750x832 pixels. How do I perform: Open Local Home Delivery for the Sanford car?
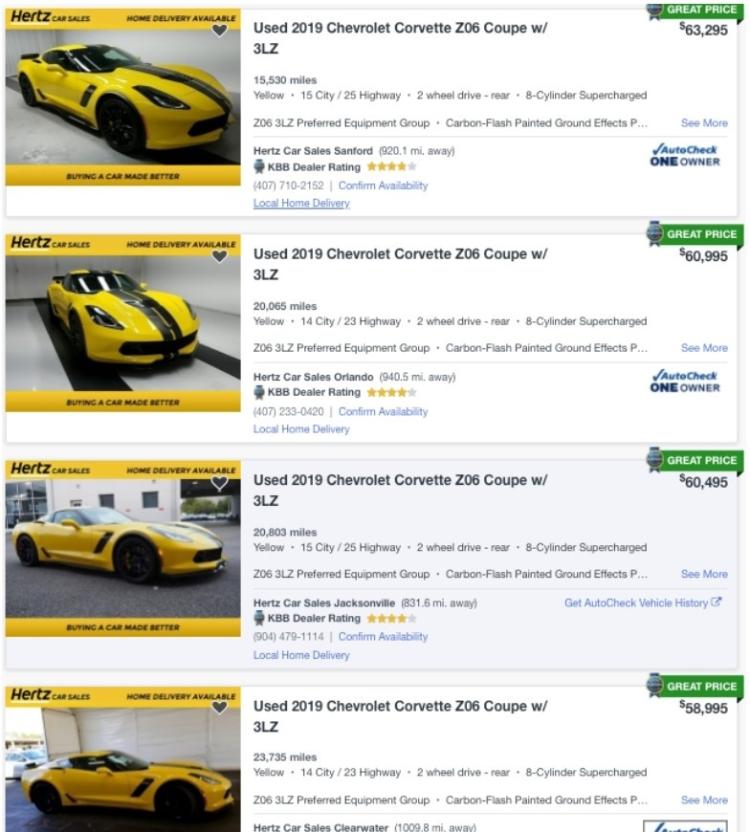click(301, 203)
